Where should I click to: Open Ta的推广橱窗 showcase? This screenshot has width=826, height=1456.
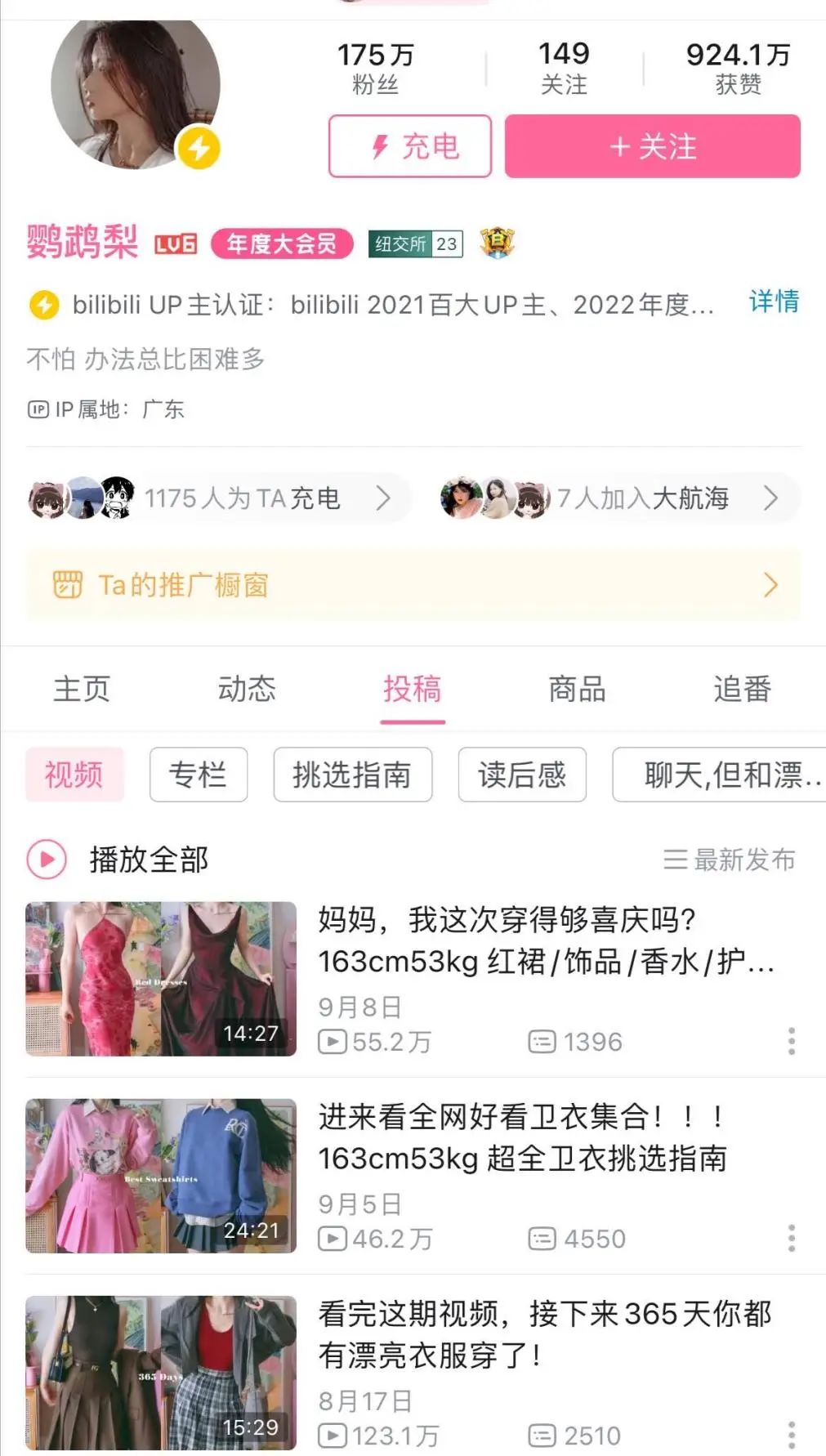pos(413,585)
